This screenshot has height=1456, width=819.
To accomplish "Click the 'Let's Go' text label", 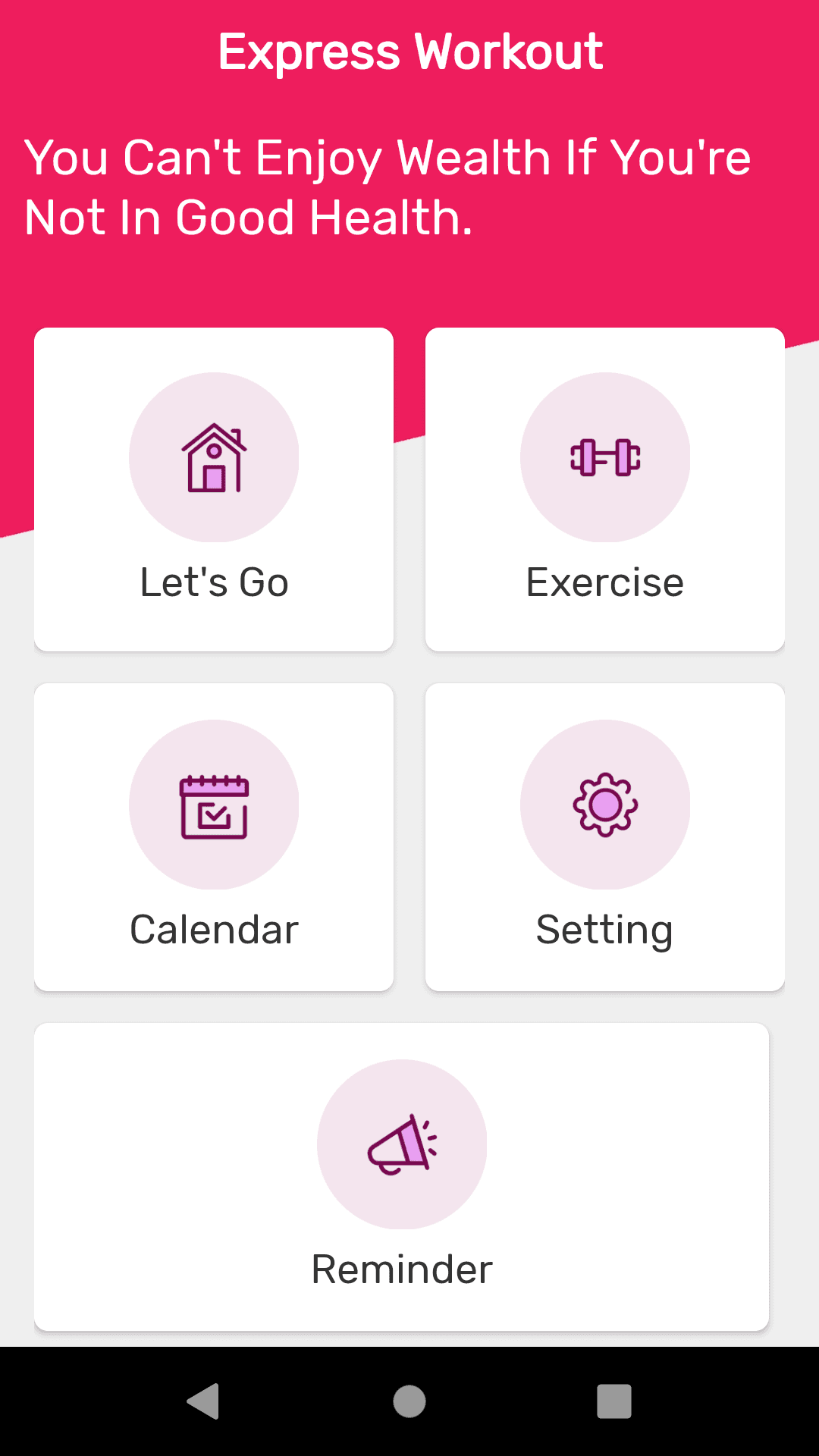I will click(x=214, y=582).
